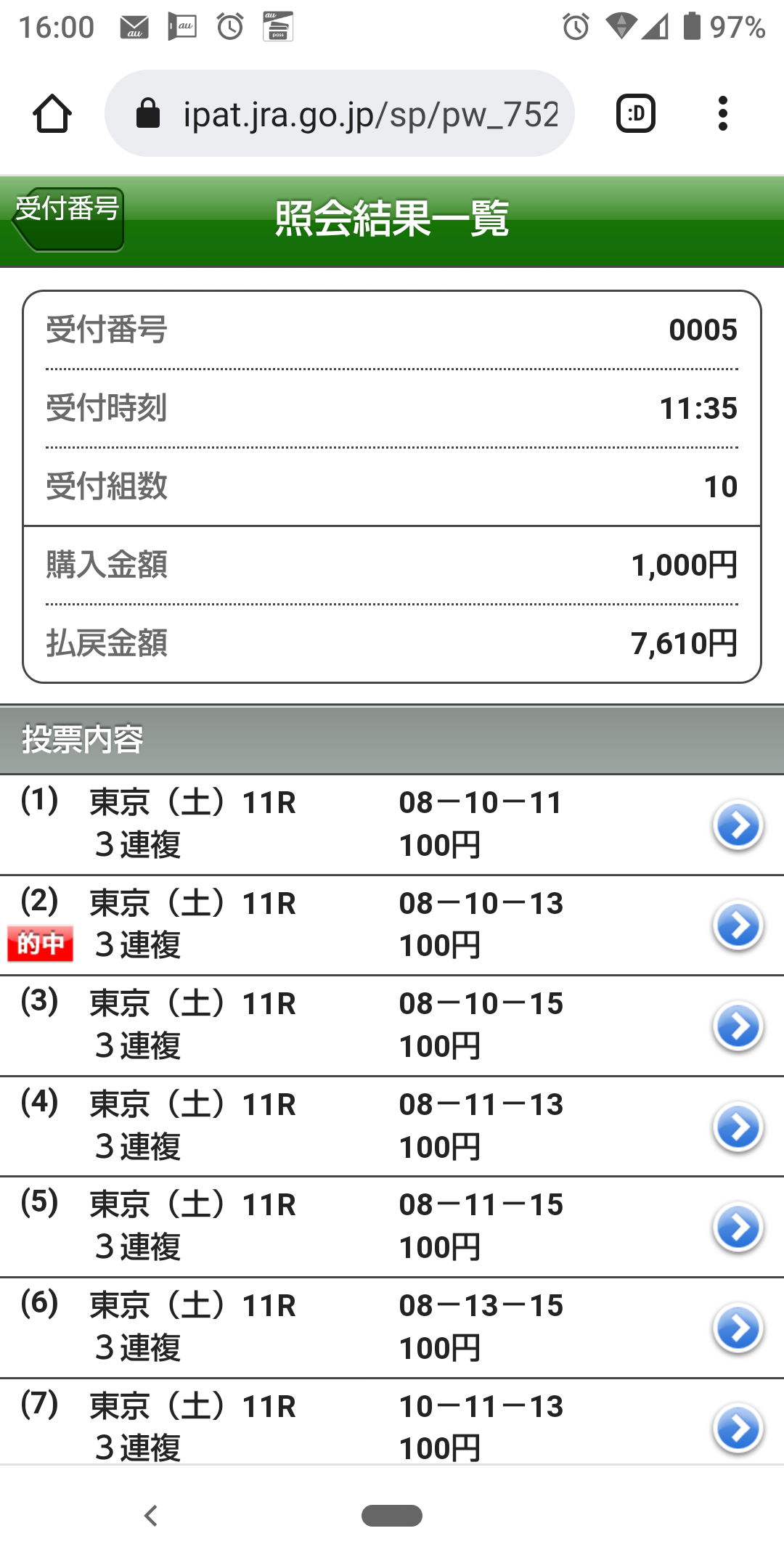Viewport: 784px width, 1568px height.
Task: Open bet details for 08-10-11
Action: tap(738, 825)
